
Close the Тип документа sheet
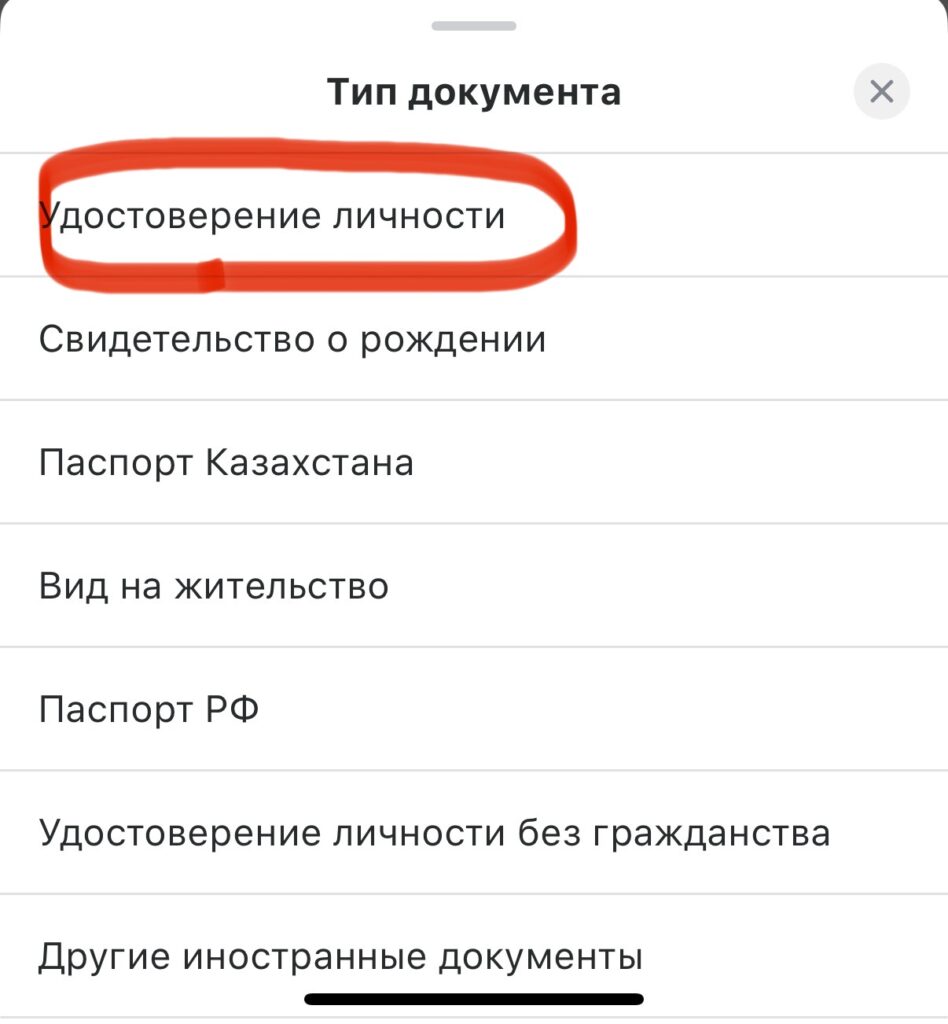tap(881, 93)
